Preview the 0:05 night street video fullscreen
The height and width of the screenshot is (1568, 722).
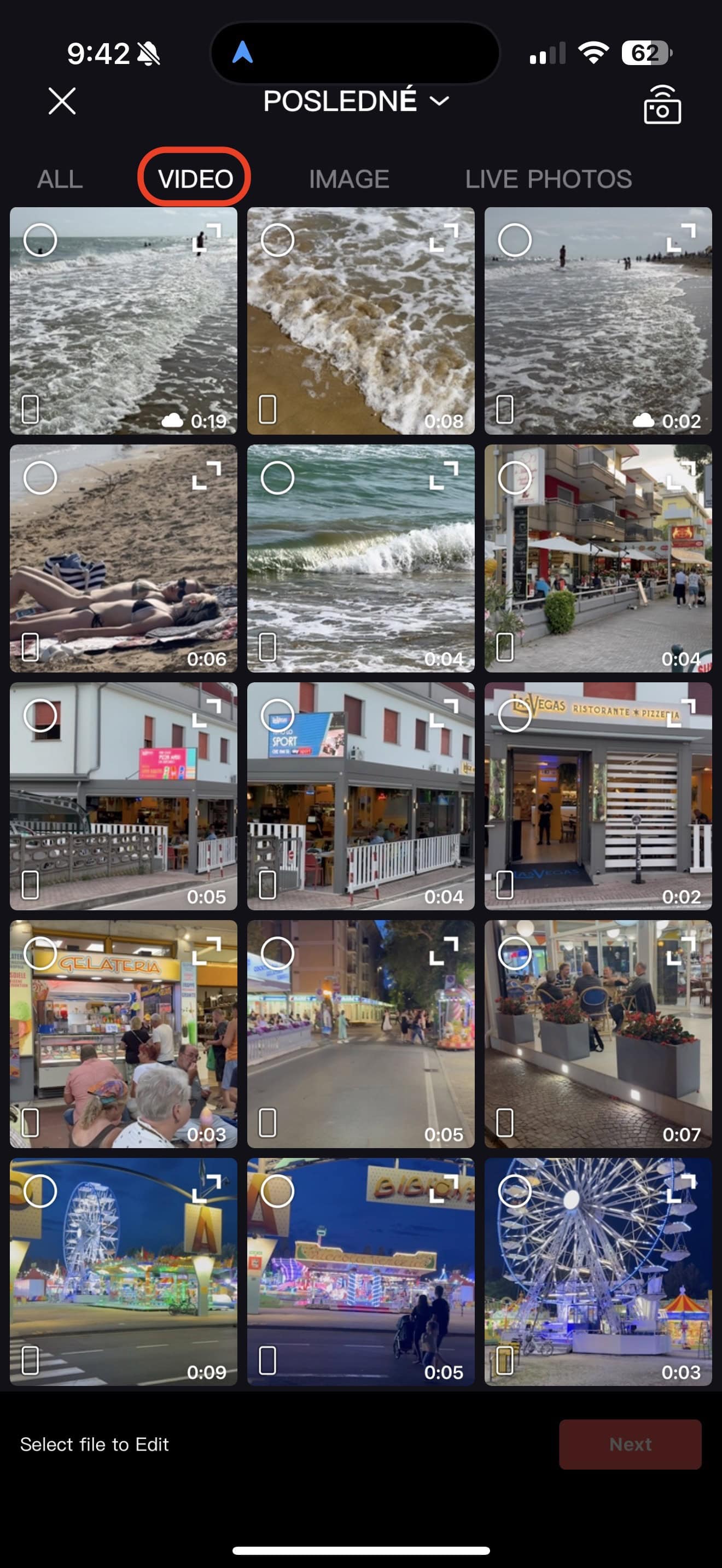pos(443,950)
